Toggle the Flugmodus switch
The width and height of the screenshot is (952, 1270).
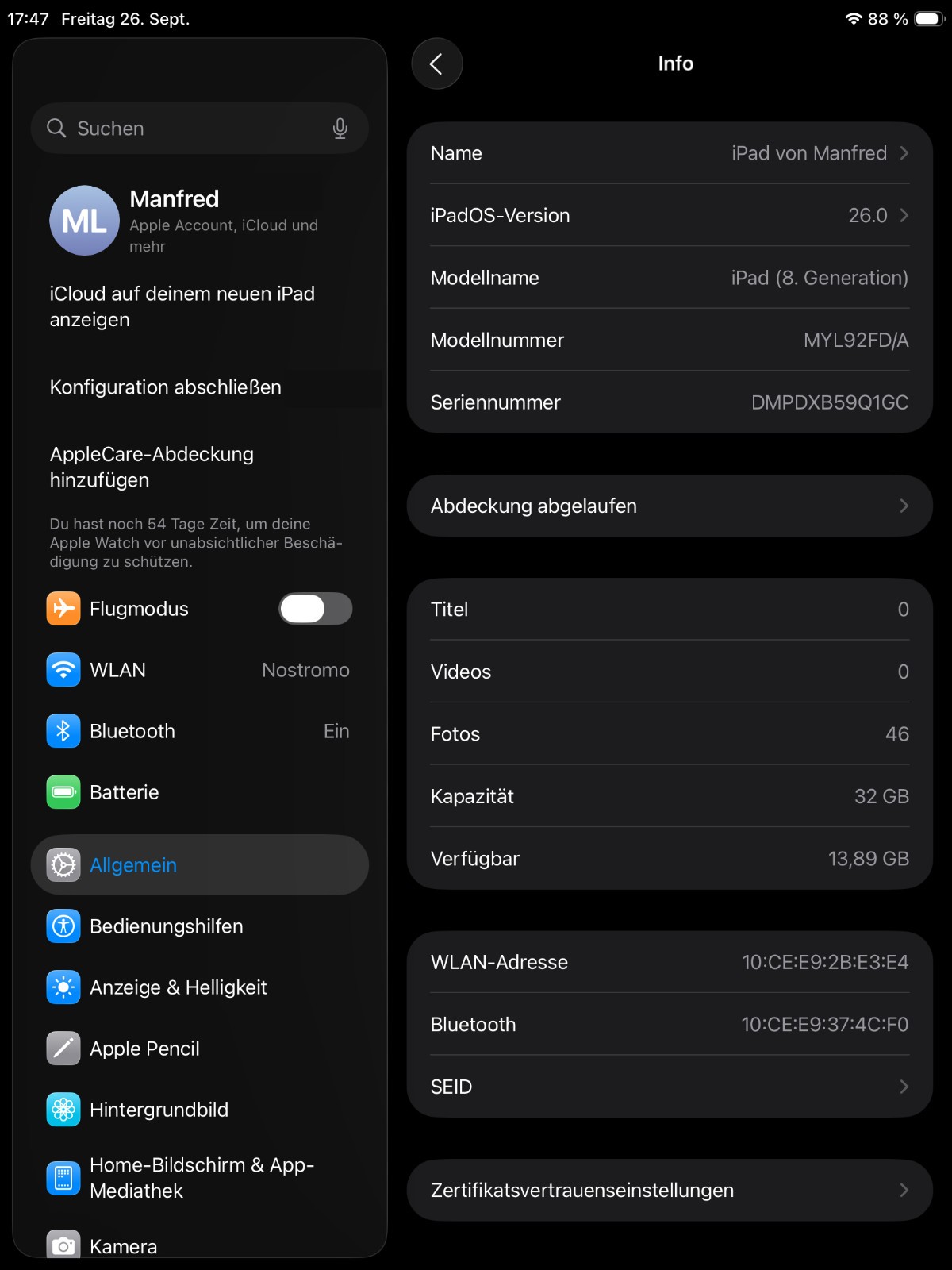315,609
